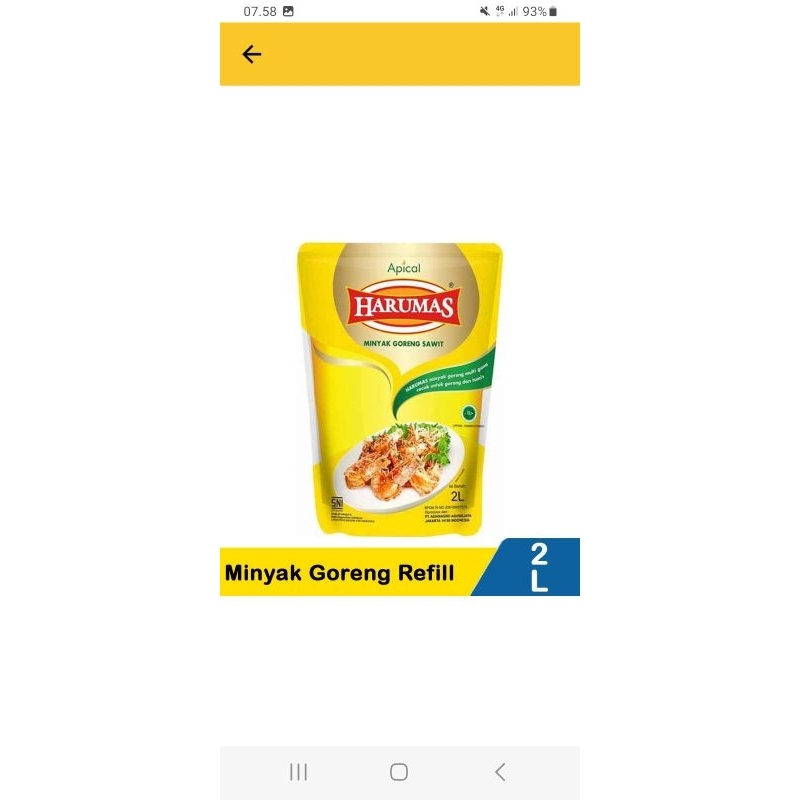Go back using the top arrow
Image resolution: width=800 pixels, height=800 pixels.
click(x=252, y=55)
